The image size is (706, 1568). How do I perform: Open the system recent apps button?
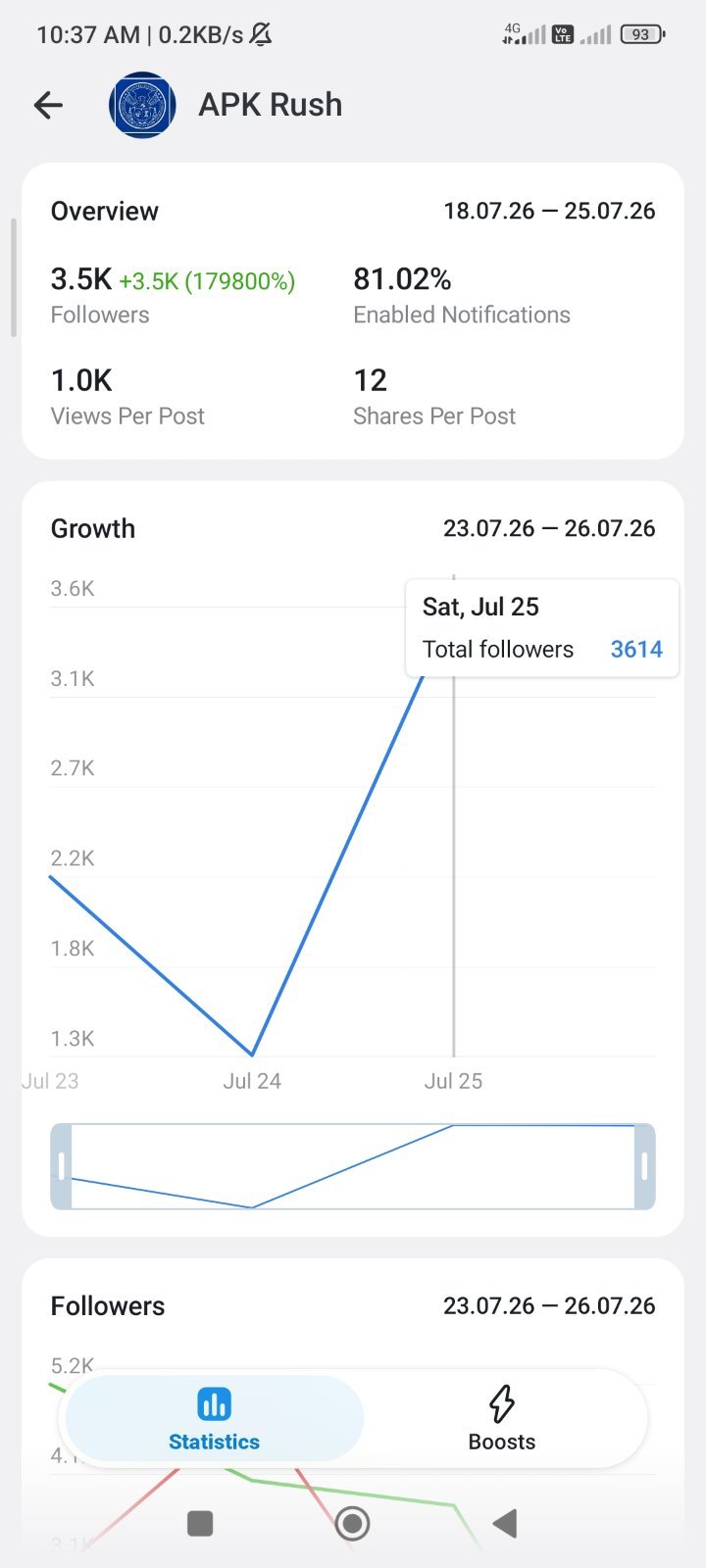click(200, 1523)
